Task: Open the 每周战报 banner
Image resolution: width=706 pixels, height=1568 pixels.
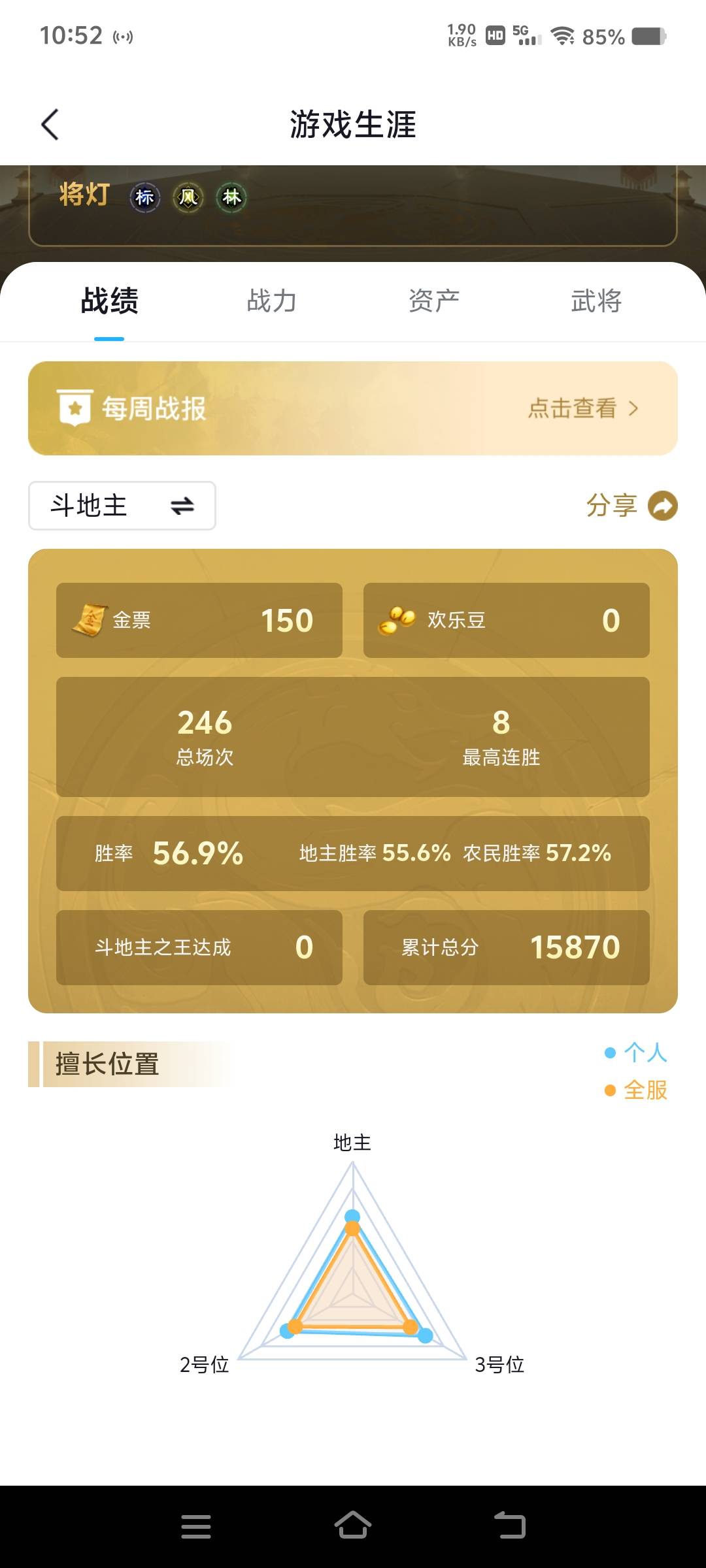Action: [x=353, y=408]
